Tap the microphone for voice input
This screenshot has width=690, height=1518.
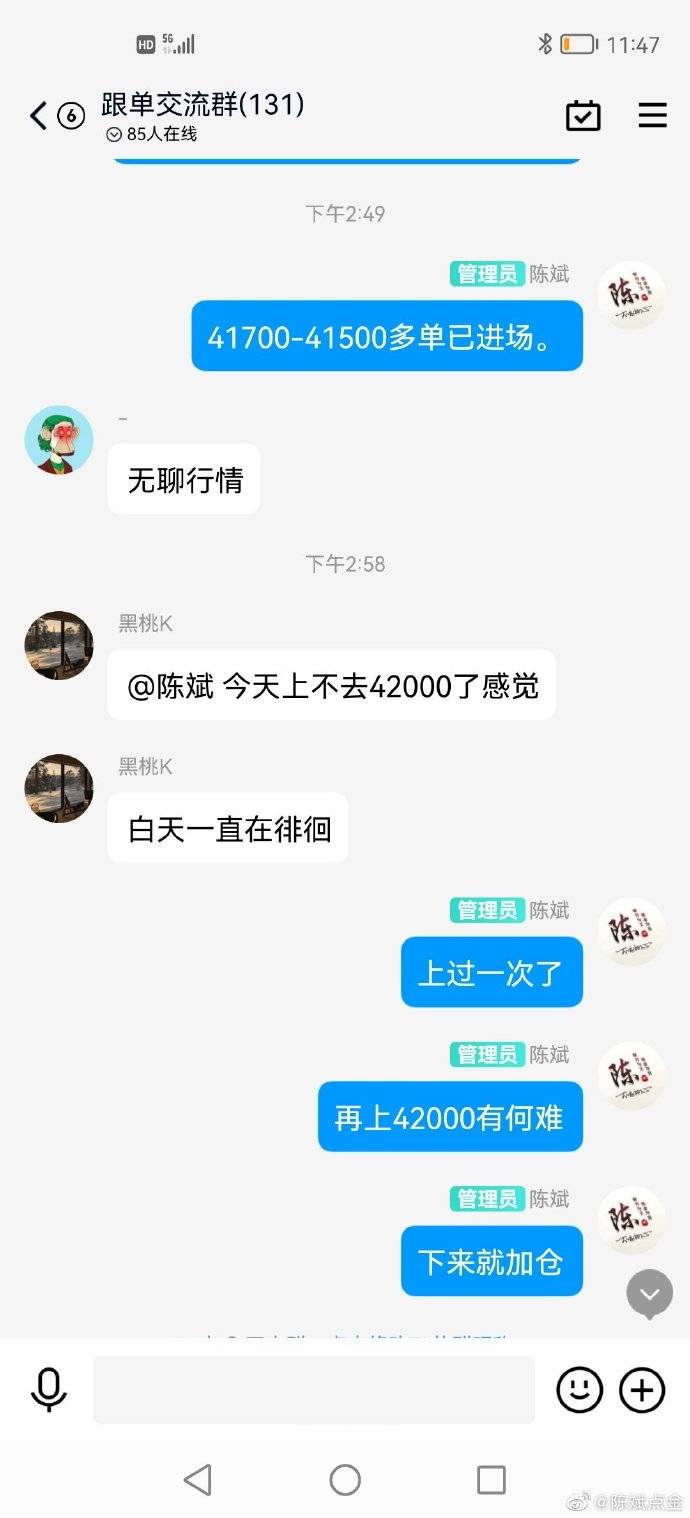coord(48,1389)
